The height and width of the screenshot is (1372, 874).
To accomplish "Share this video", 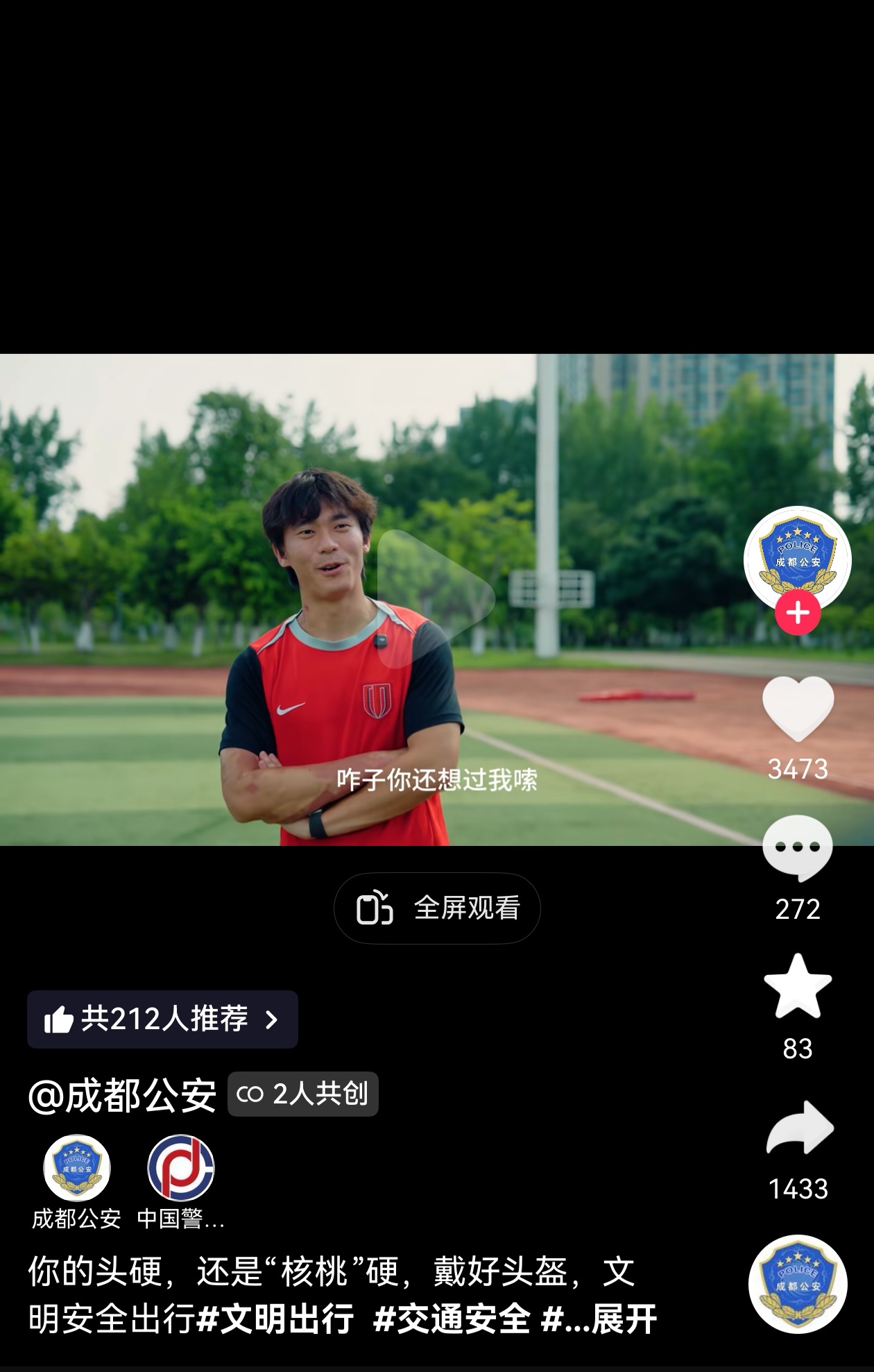I will pos(799,1128).
